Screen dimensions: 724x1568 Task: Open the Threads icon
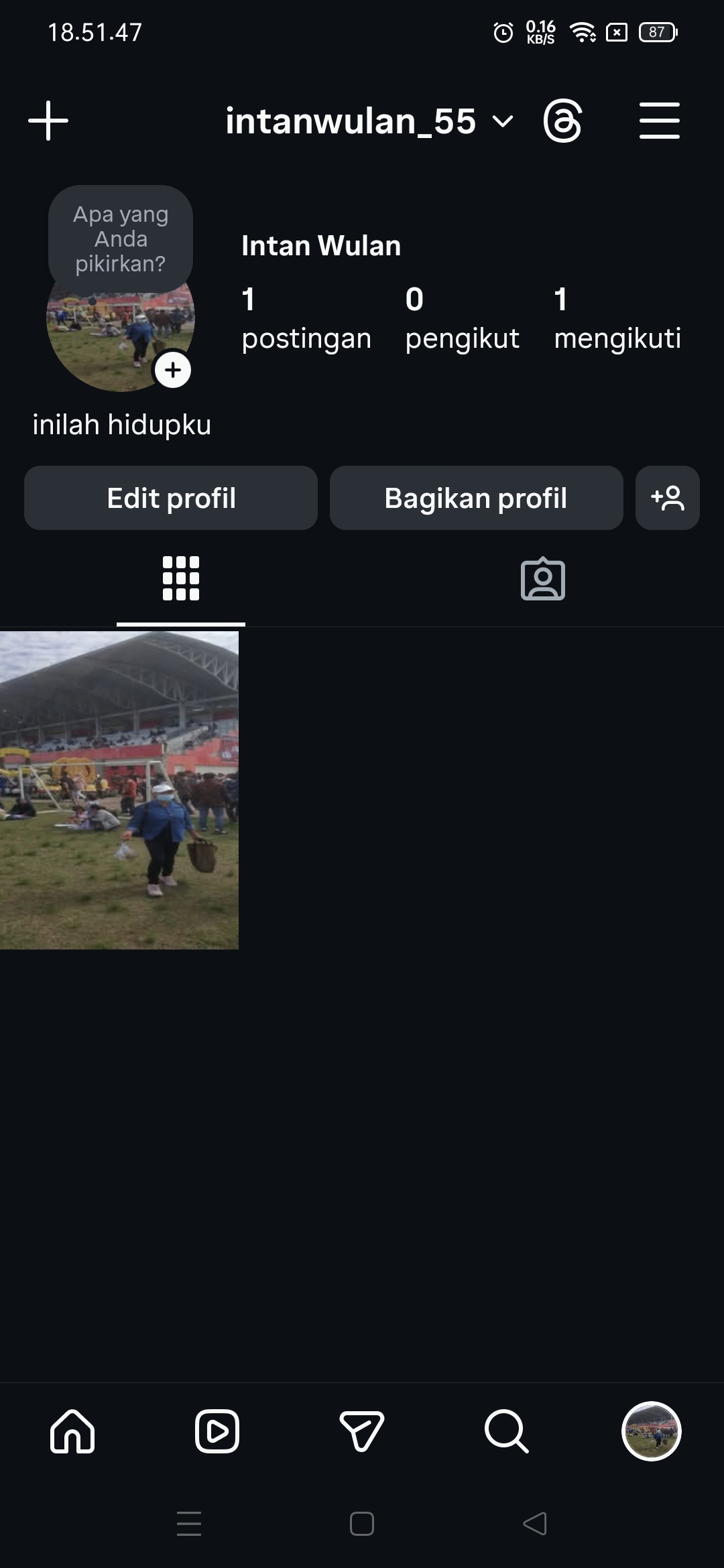[x=562, y=121]
